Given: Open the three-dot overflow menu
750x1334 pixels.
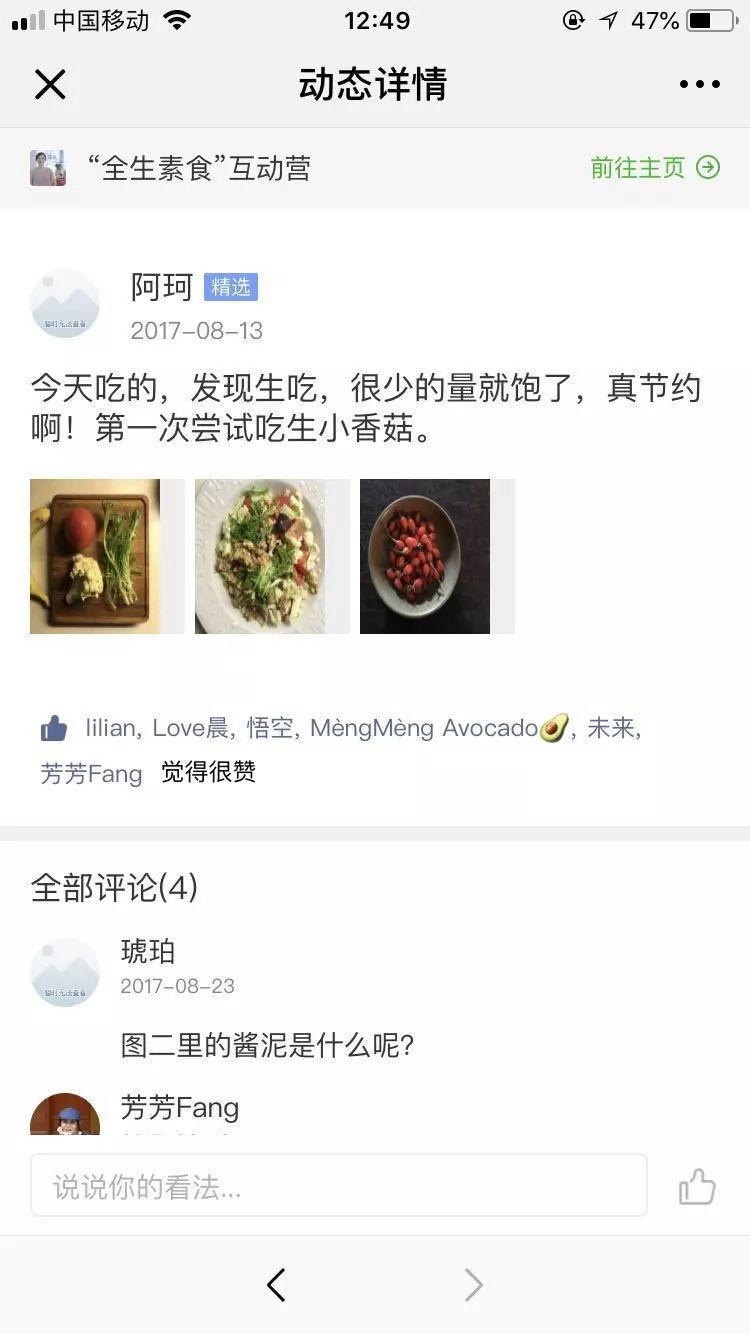Looking at the screenshot, I should click(699, 85).
